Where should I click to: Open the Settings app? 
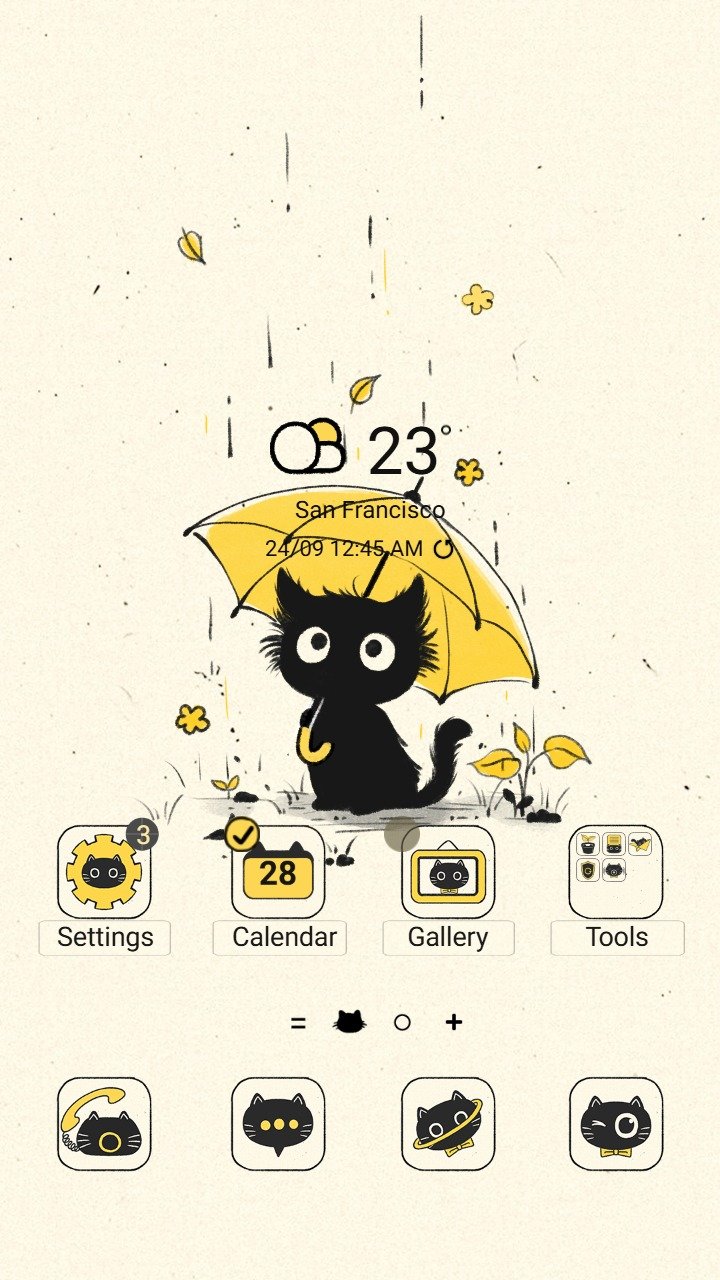point(104,872)
